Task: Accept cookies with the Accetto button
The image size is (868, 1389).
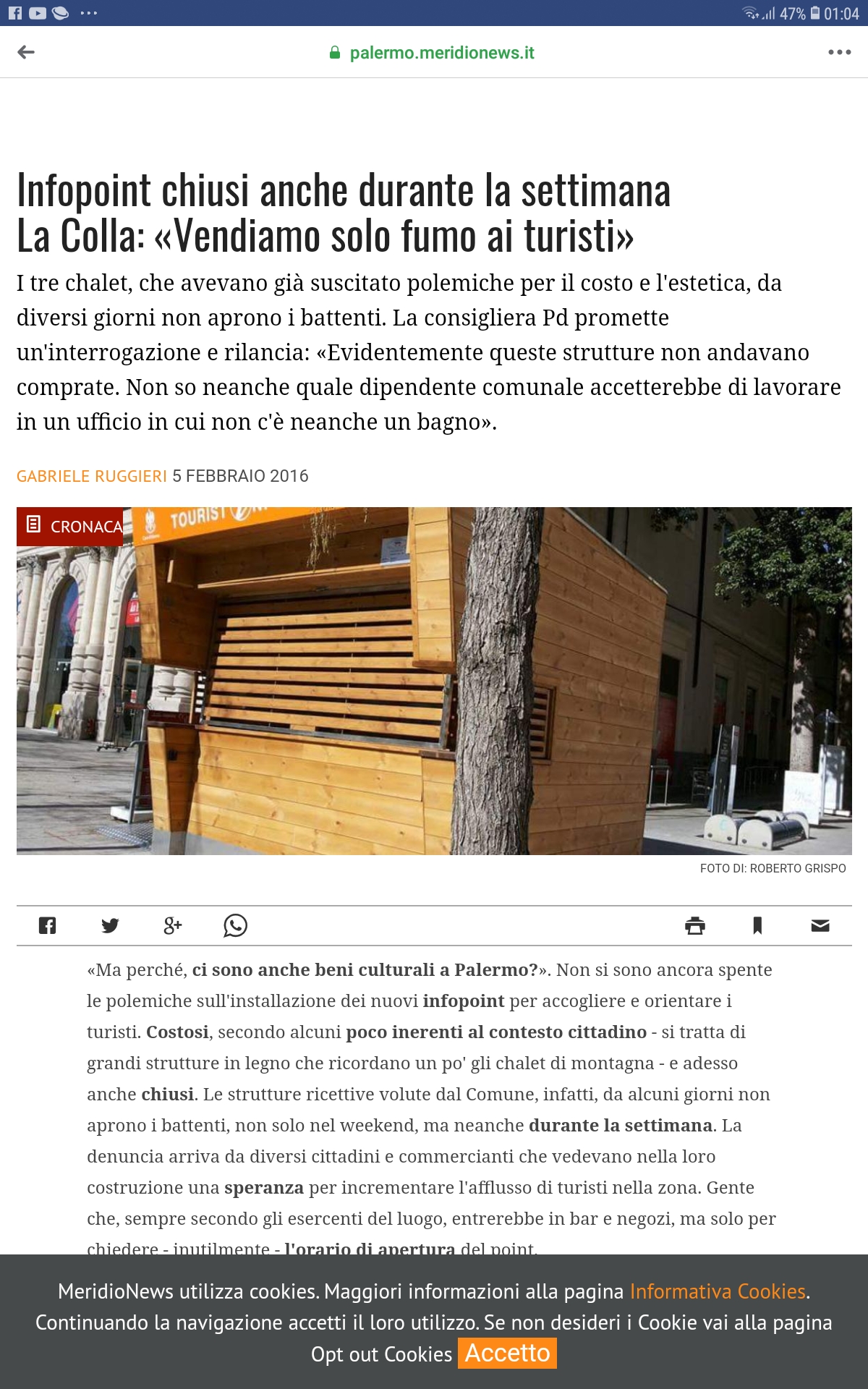Action: click(x=507, y=1353)
